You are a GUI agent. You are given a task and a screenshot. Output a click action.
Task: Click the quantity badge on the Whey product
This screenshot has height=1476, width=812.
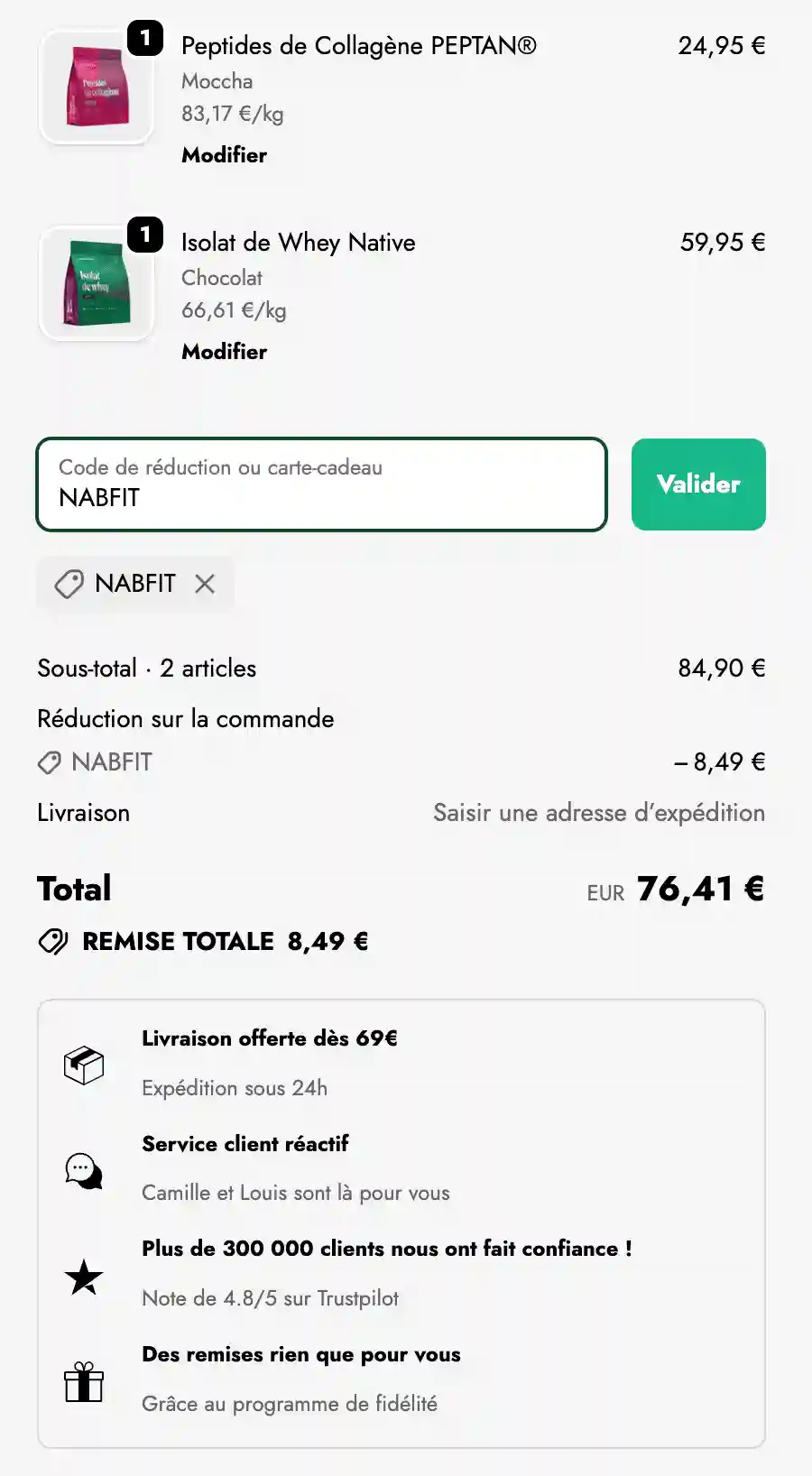click(x=145, y=236)
